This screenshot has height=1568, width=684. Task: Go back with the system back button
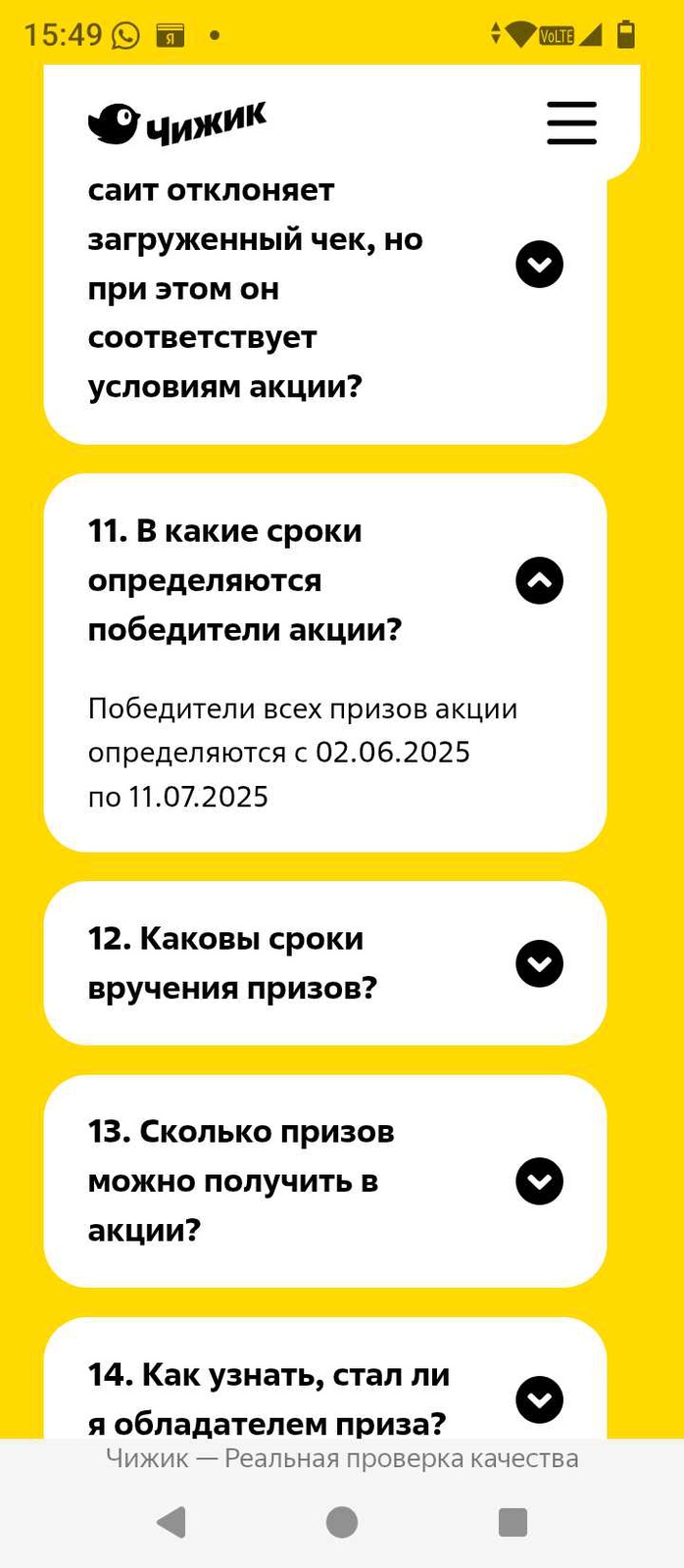(171, 1522)
